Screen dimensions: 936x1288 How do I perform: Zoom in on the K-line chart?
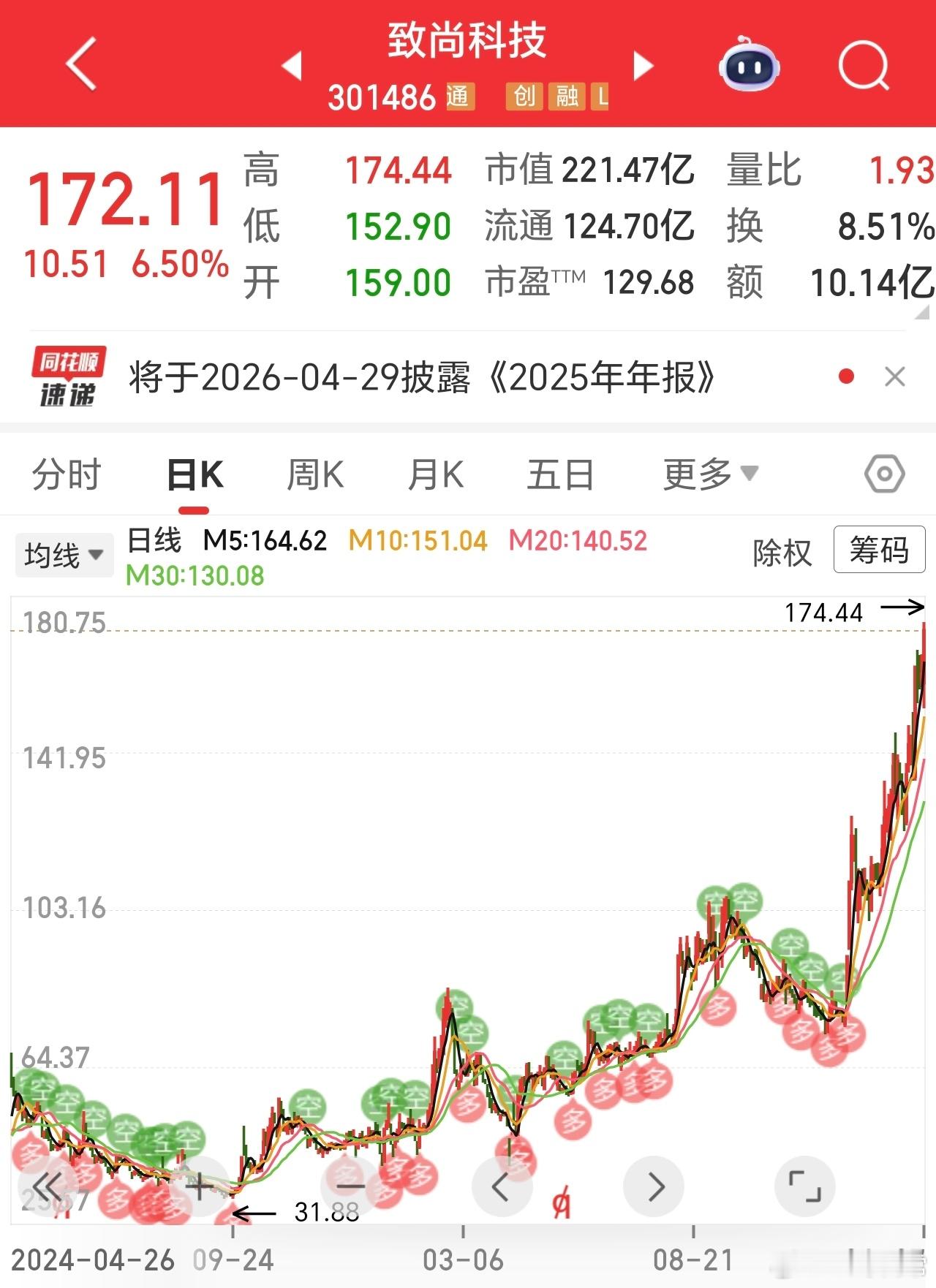(x=197, y=1184)
